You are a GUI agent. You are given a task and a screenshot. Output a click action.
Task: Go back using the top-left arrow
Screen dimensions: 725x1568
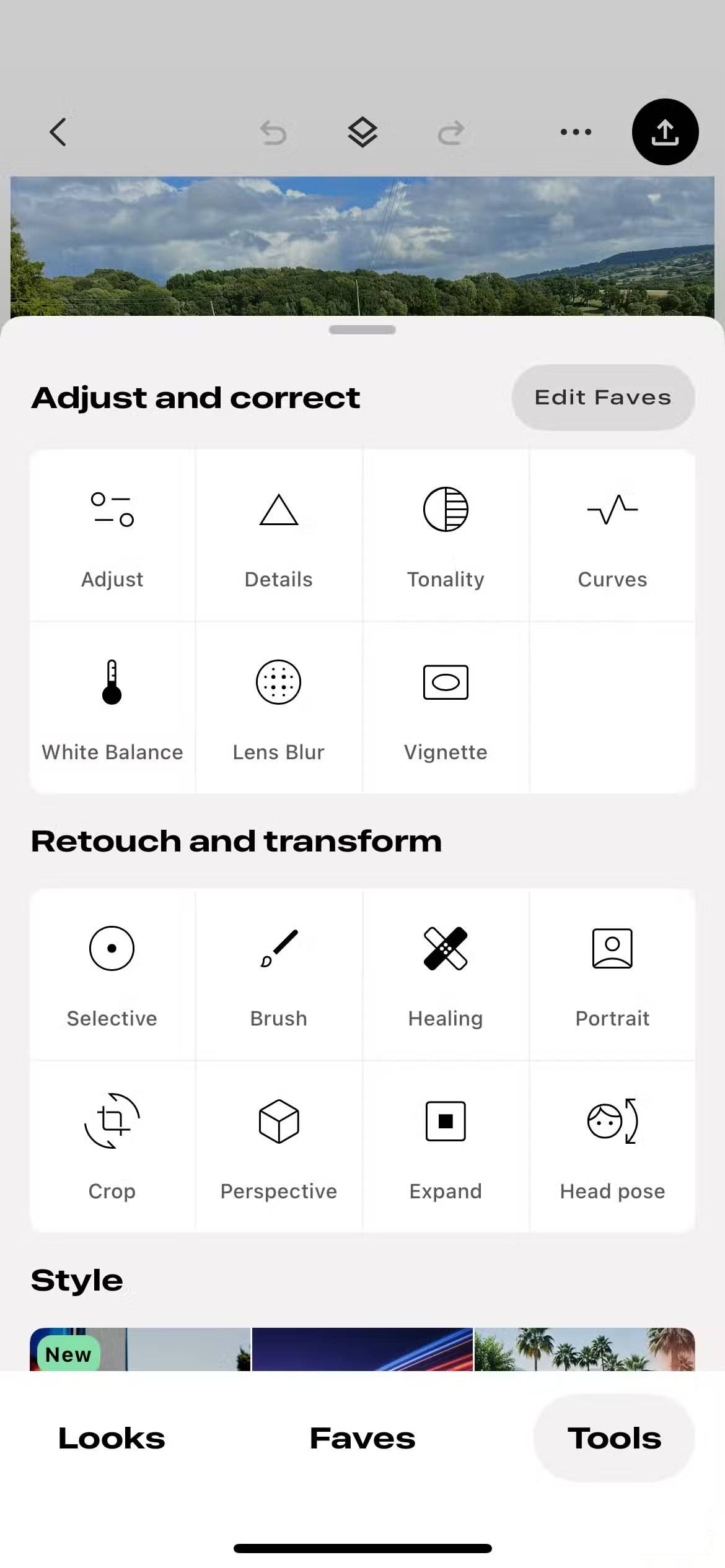pyautogui.click(x=58, y=132)
